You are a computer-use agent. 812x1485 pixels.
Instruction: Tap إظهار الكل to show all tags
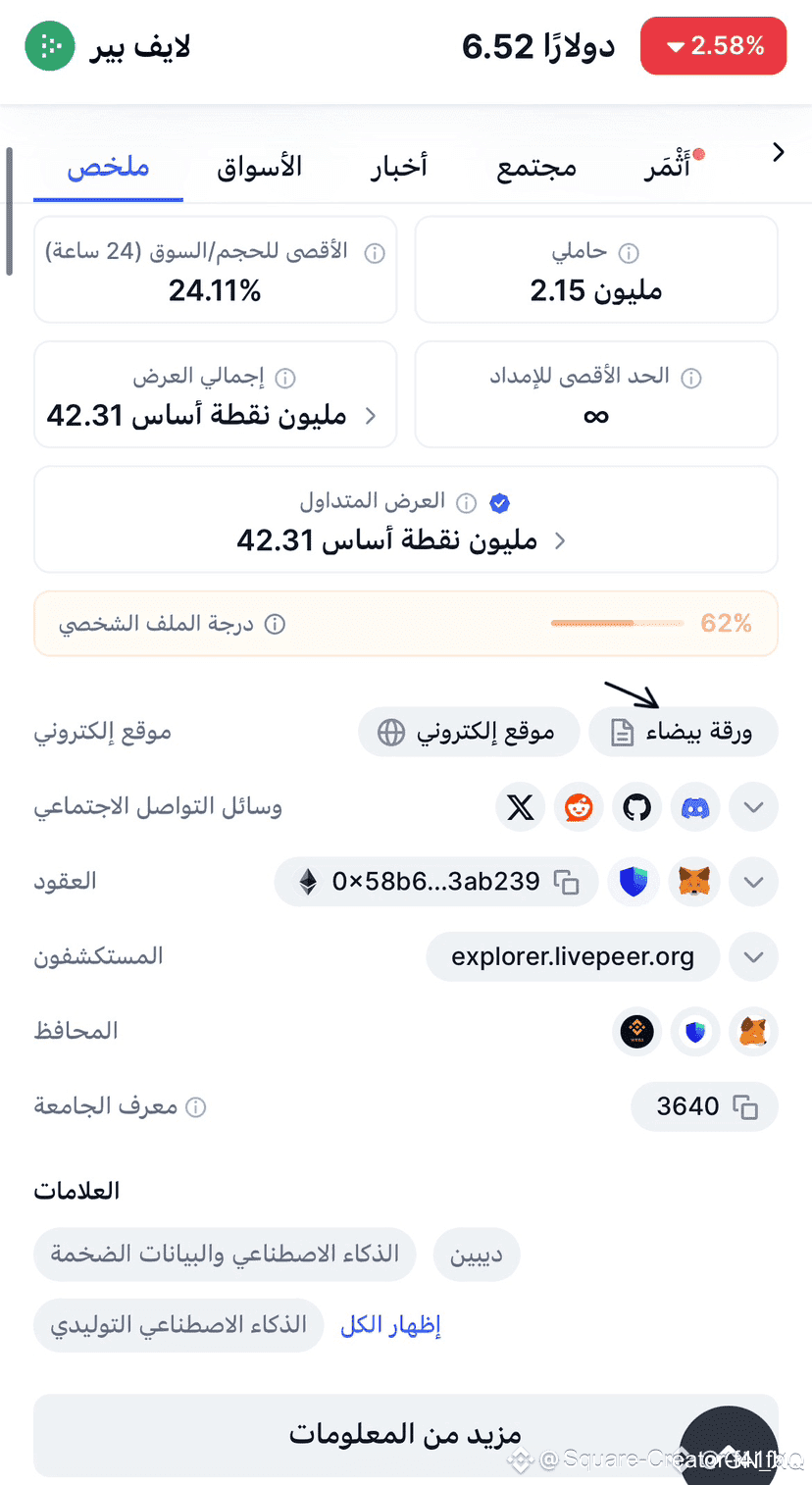click(x=390, y=1326)
